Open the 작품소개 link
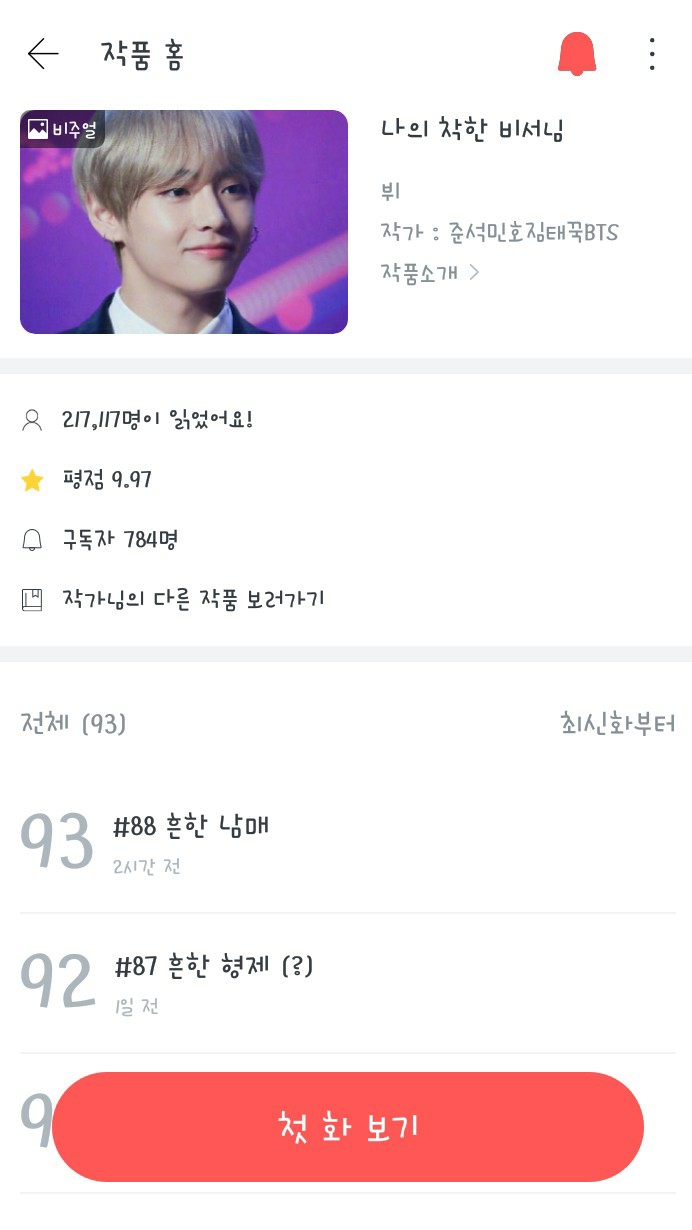The height and width of the screenshot is (1230, 692). tap(430, 272)
